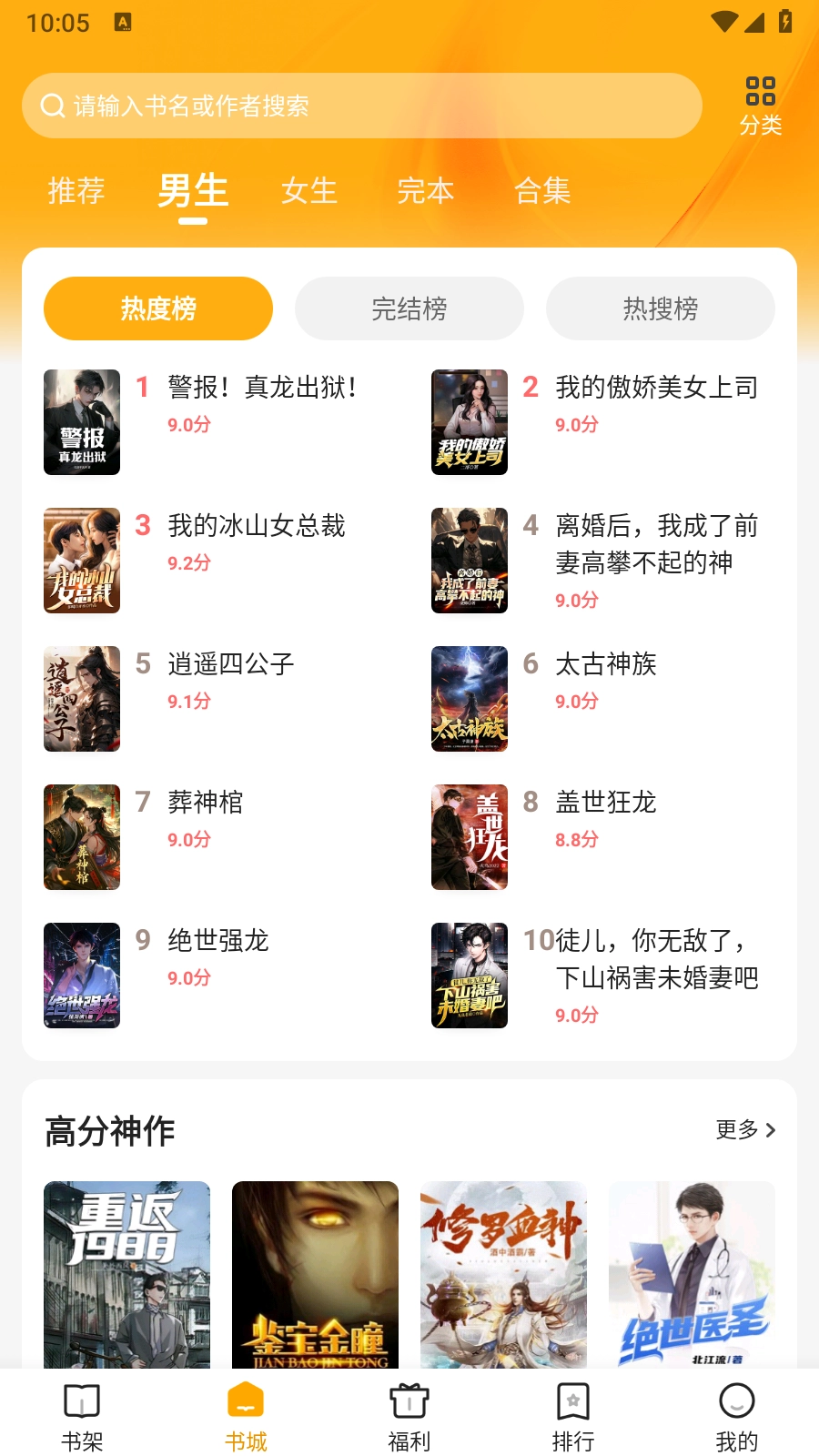
Task: Show the 完结榜 ranking
Action: click(x=409, y=308)
